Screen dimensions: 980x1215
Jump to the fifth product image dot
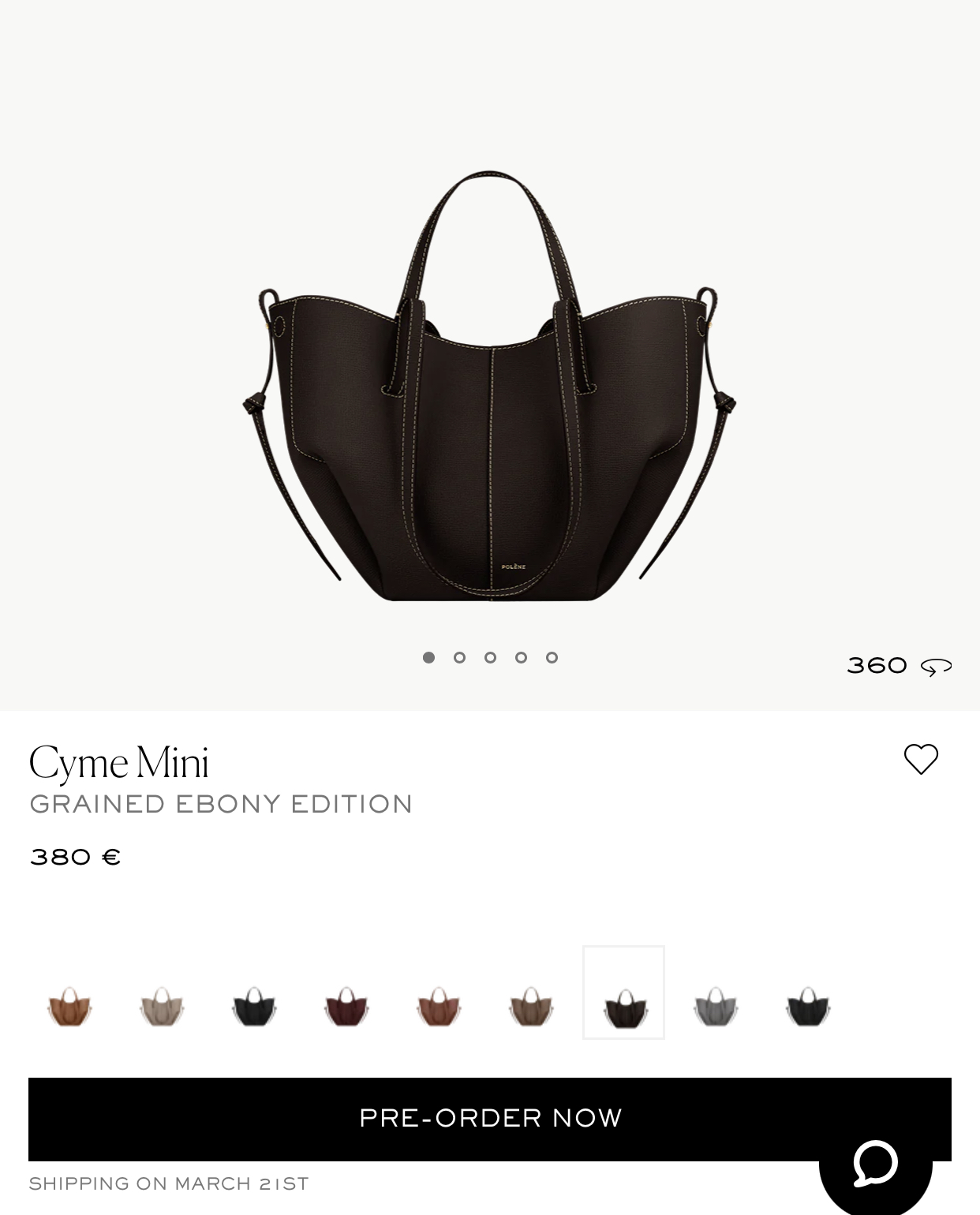pyautogui.click(x=552, y=657)
